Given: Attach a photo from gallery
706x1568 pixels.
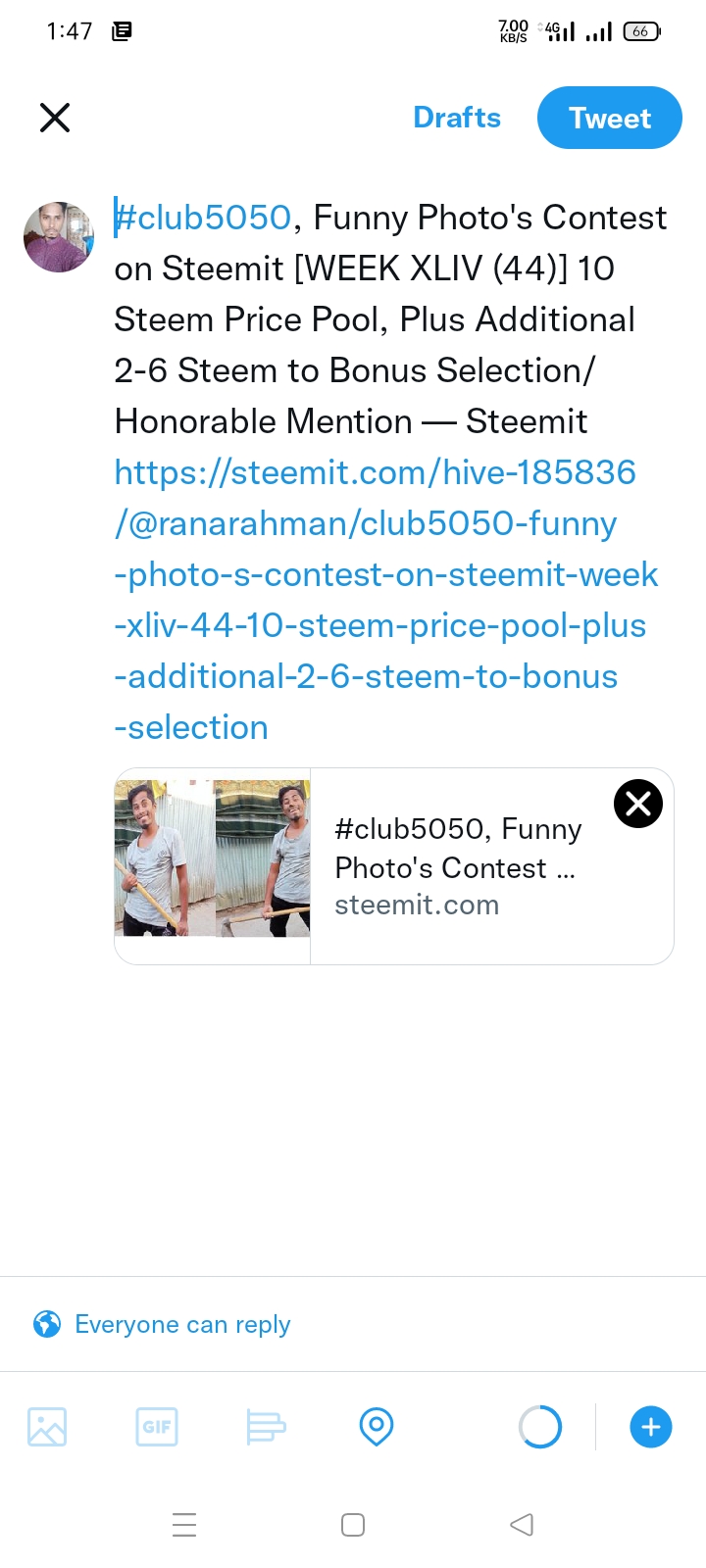Looking at the screenshot, I should tap(47, 1427).
